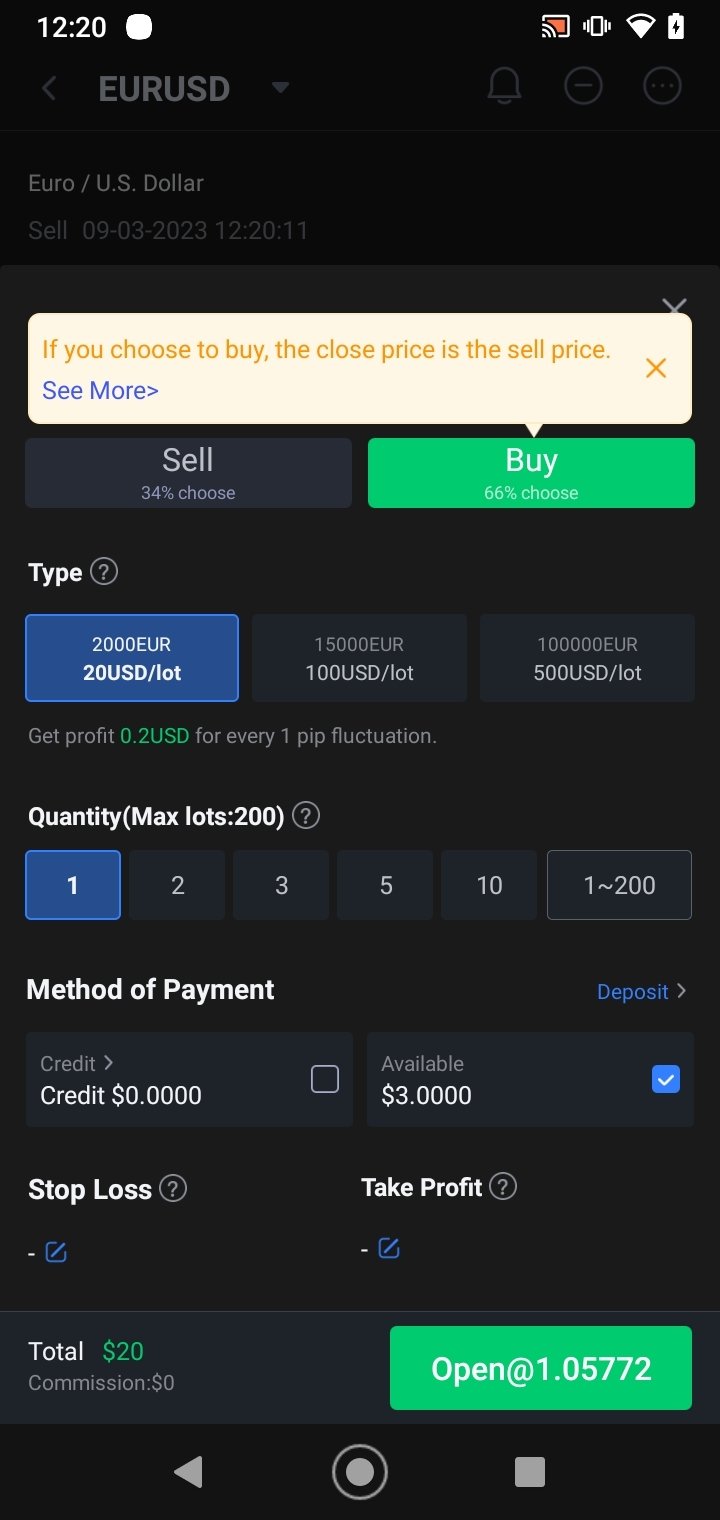Set quantity to 10 lots
Viewport: 720px width, 1520px height.
pos(489,885)
